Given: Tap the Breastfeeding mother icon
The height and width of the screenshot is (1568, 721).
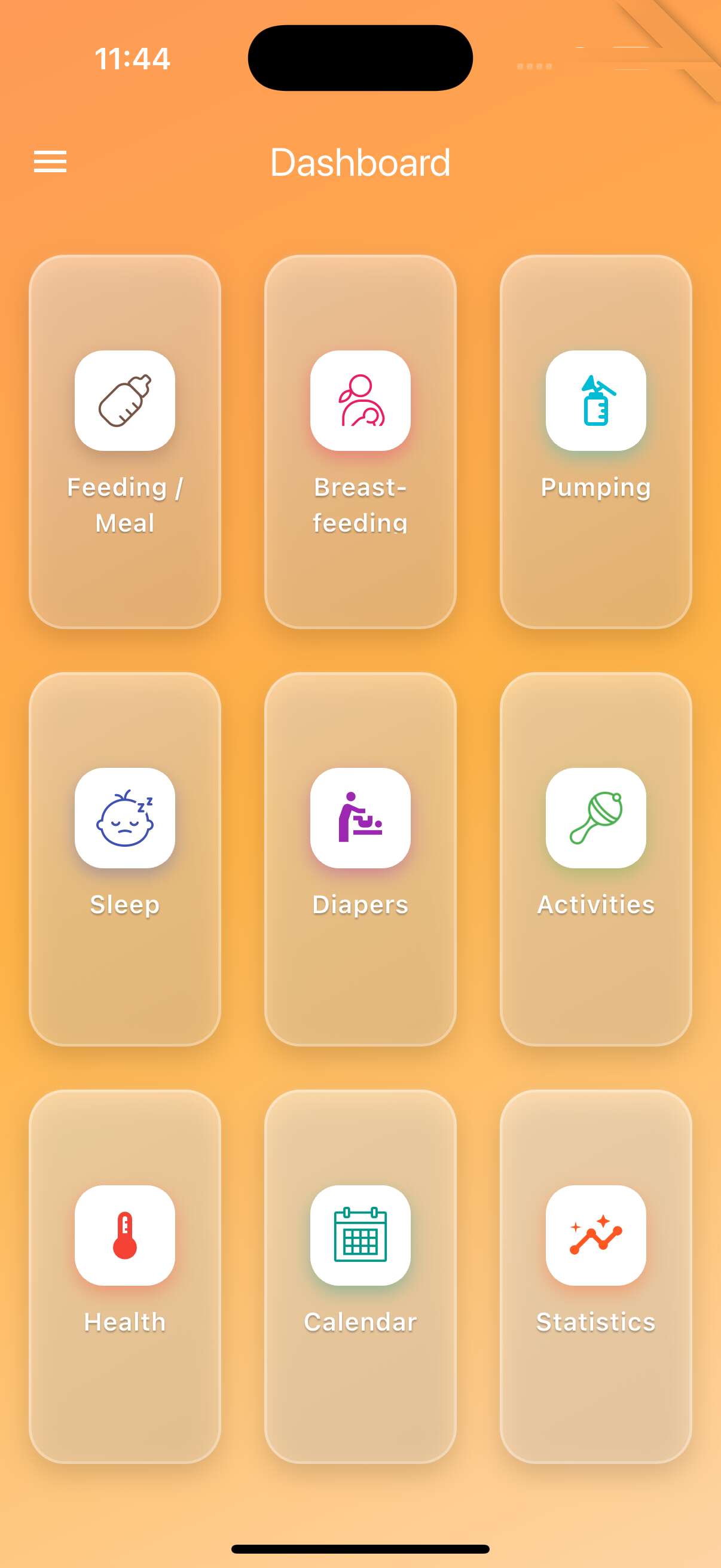Looking at the screenshot, I should coord(360,402).
